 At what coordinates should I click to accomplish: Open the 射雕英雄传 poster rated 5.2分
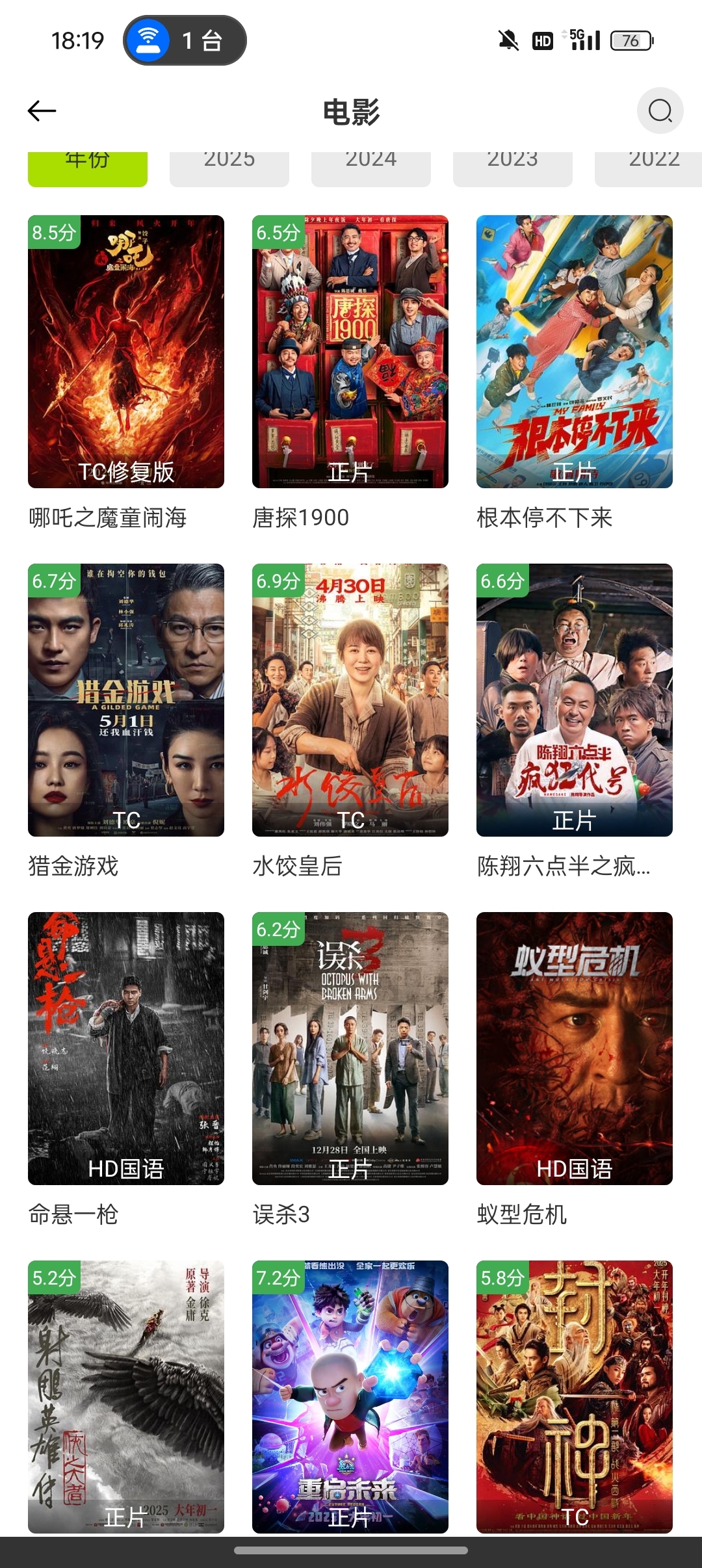[x=126, y=1396]
